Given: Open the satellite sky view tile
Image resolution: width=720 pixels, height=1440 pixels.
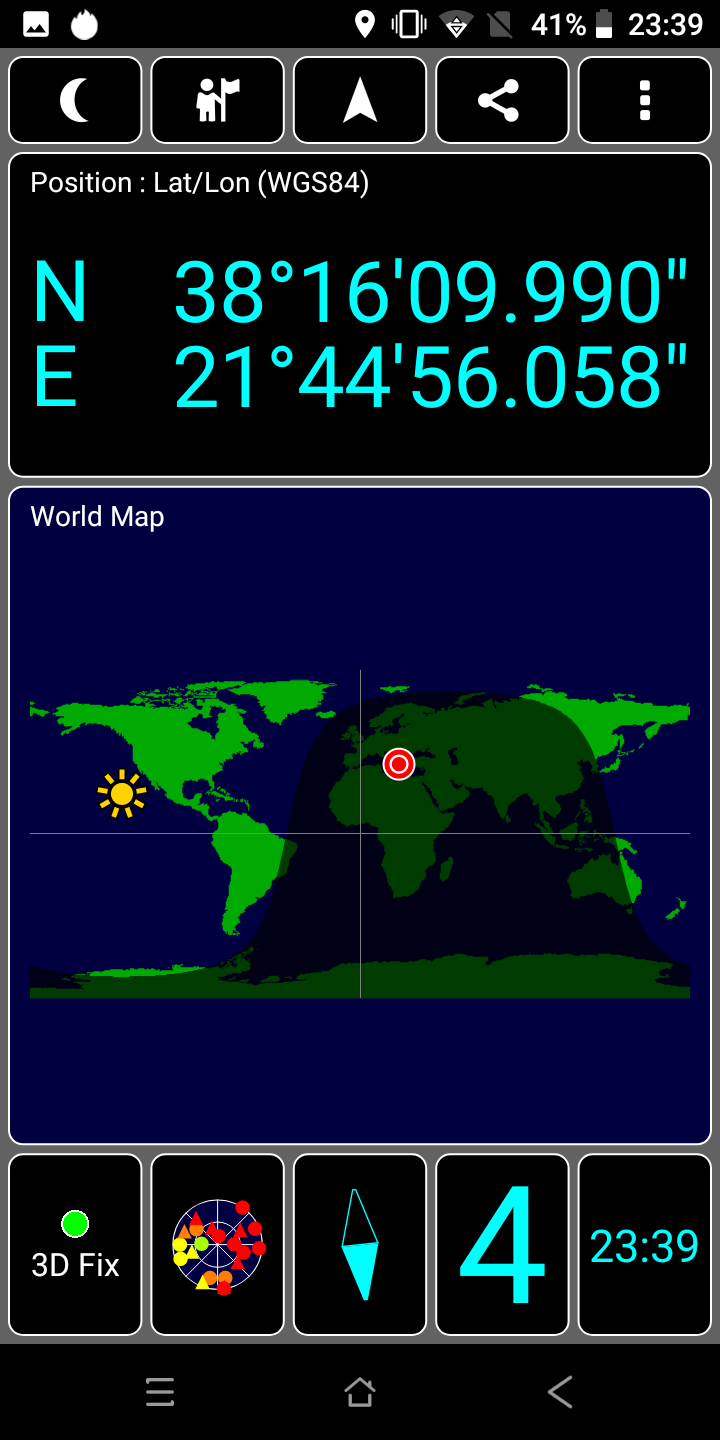Looking at the screenshot, I should click(x=218, y=1245).
